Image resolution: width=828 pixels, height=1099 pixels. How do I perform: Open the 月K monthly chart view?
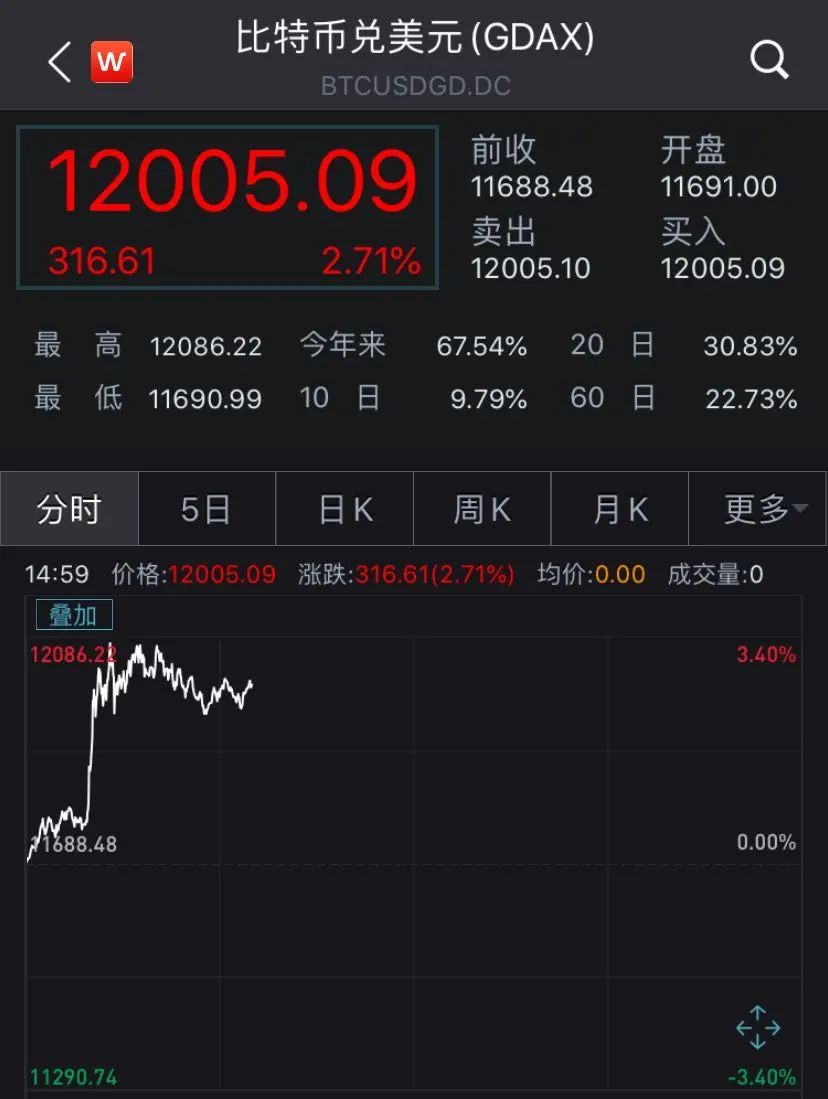pos(620,509)
